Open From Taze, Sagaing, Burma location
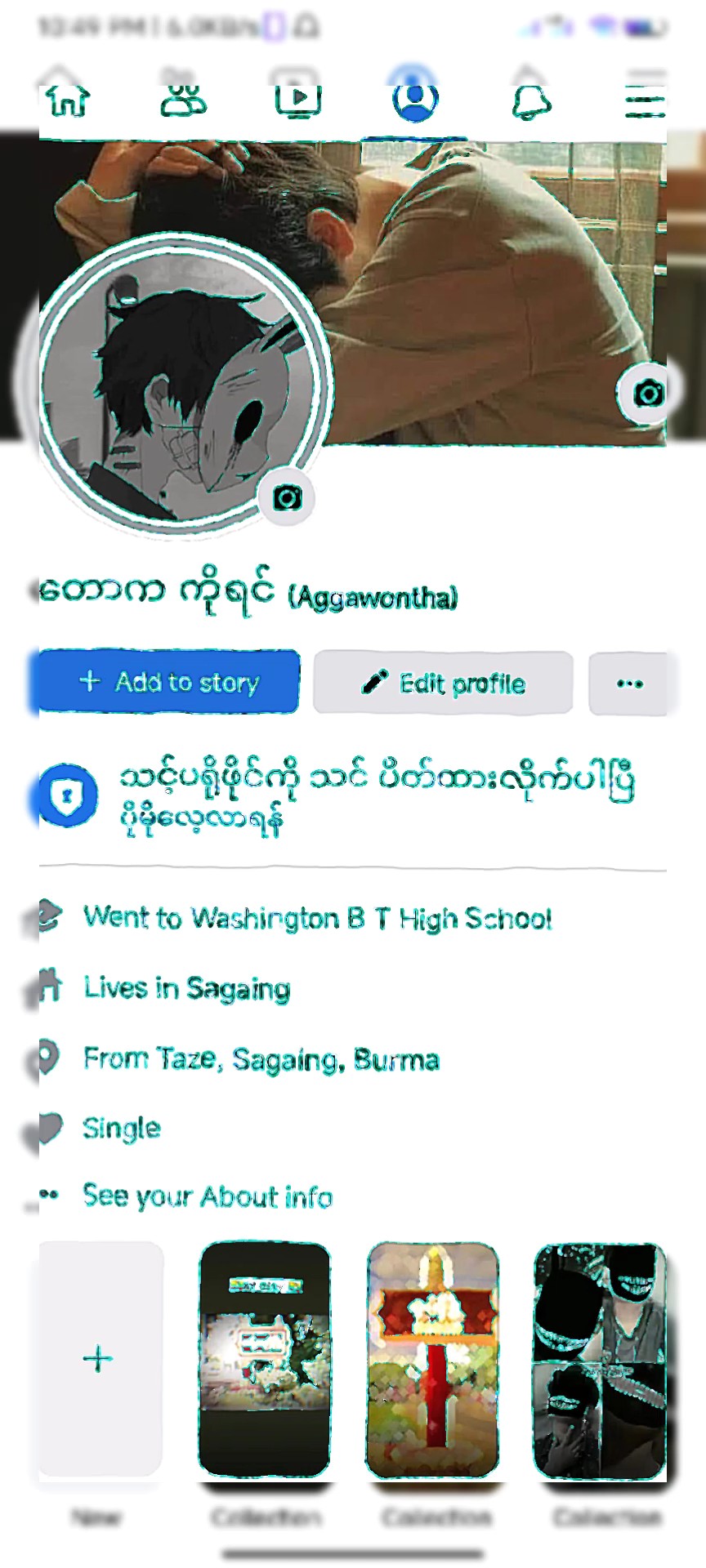The image size is (706, 1568). pos(261,1059)
